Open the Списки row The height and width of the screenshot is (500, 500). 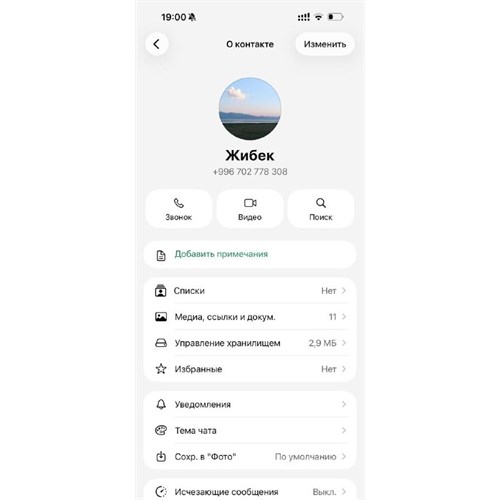coord(250,291)
